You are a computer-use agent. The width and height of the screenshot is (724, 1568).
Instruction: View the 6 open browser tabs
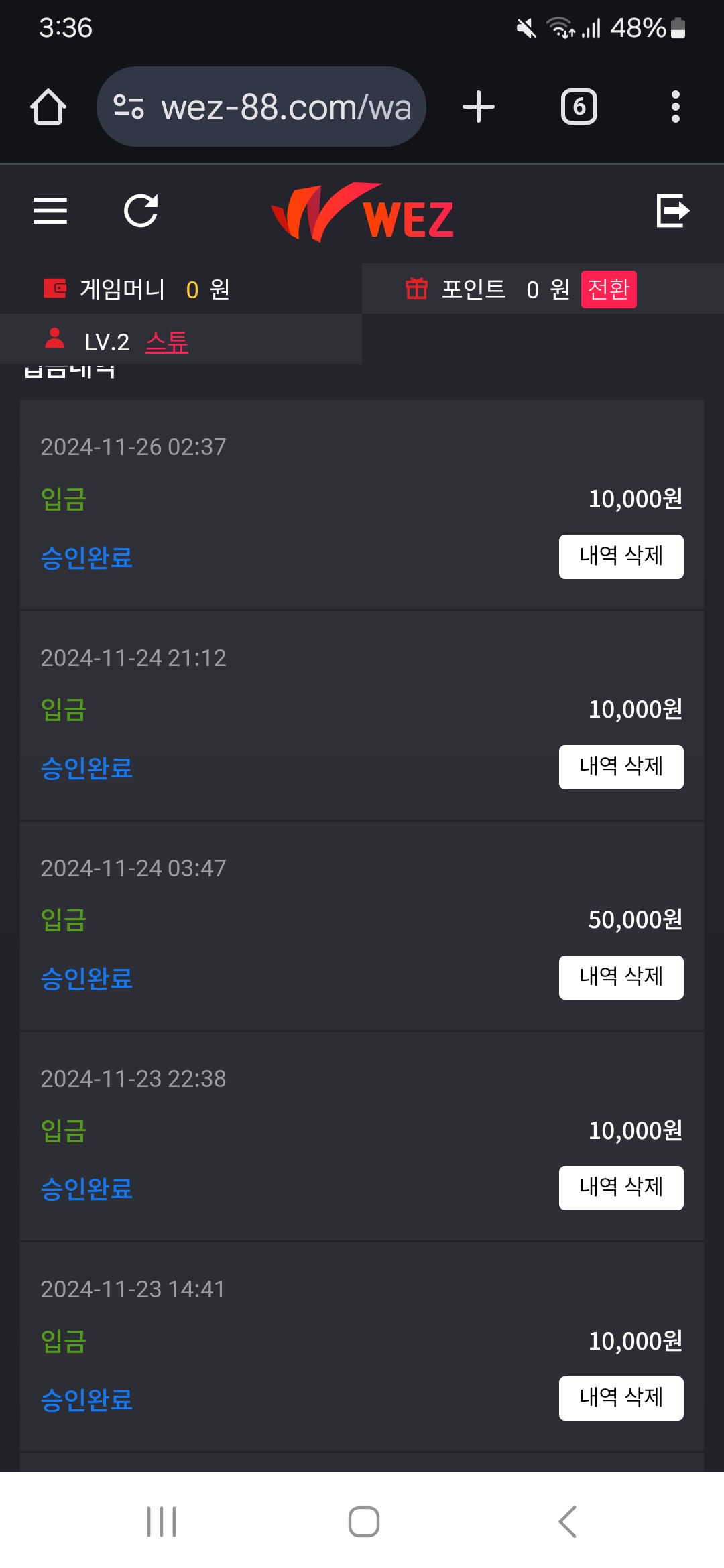pyautogui.click(x=579, y=107)
